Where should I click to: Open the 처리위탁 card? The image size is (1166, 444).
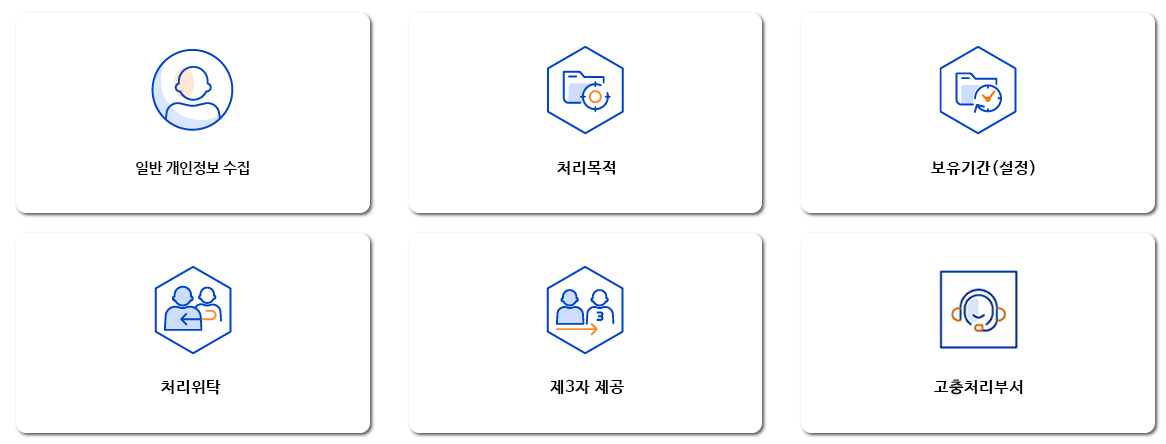(x=193, y=333)
